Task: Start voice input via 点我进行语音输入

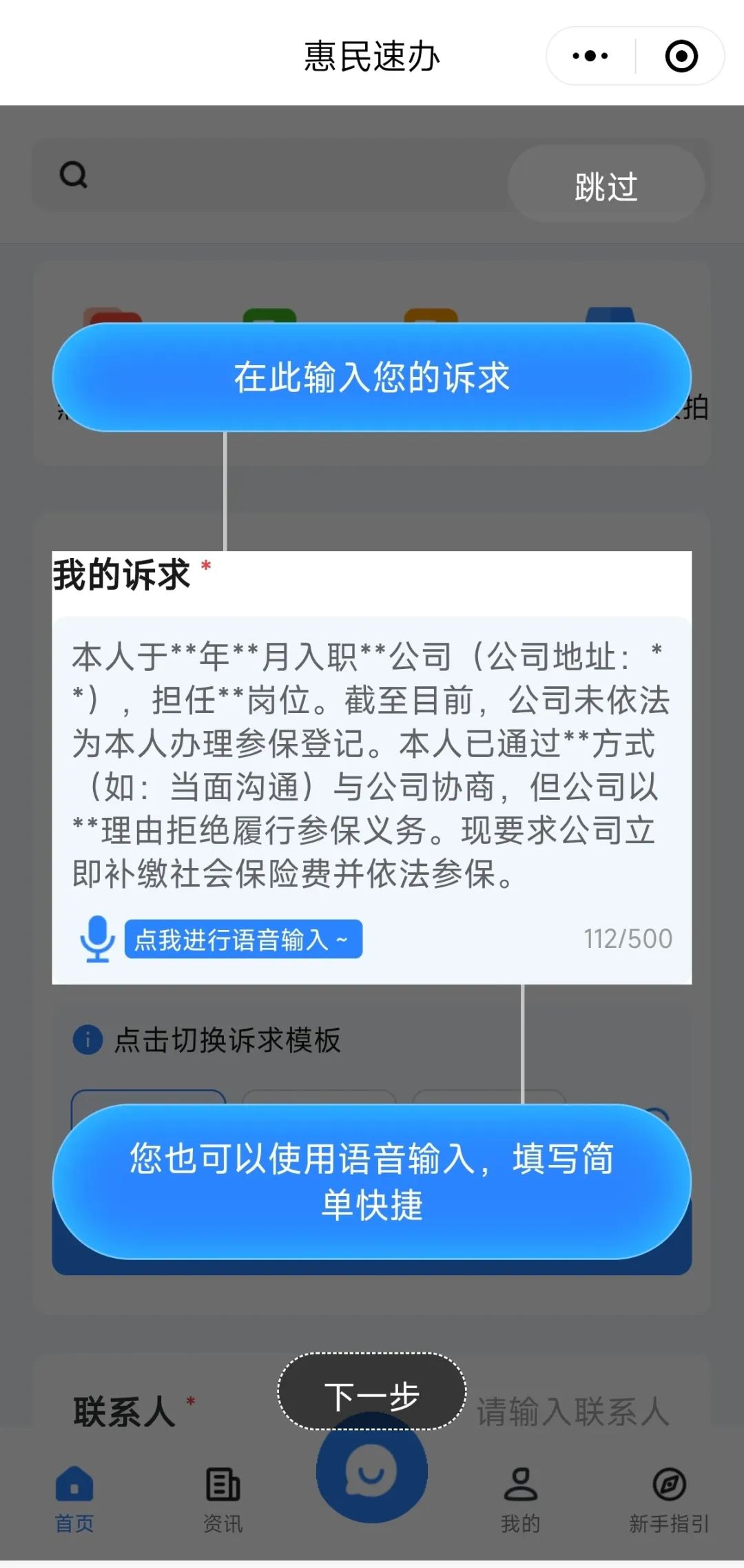Action: (242, 940)
